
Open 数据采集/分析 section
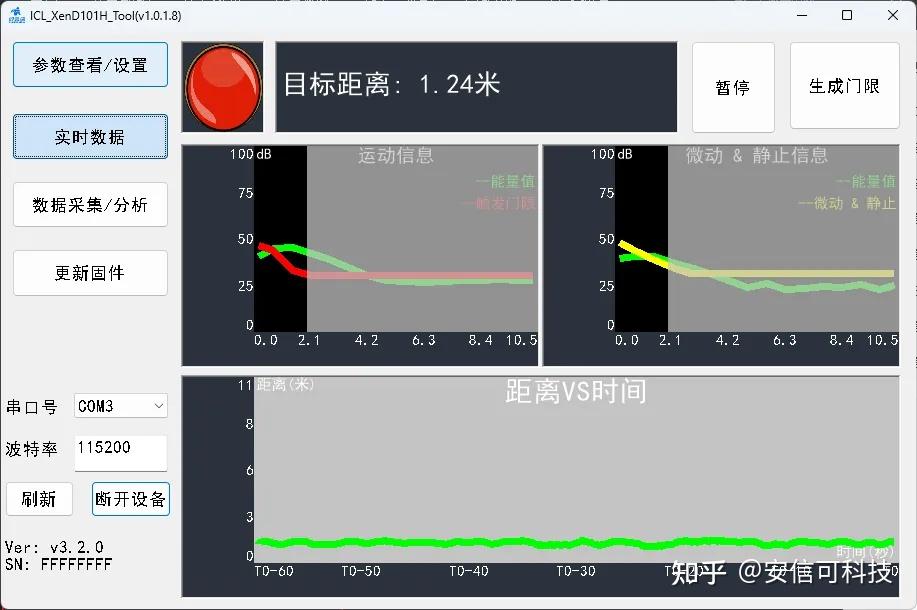click(90, 205)
